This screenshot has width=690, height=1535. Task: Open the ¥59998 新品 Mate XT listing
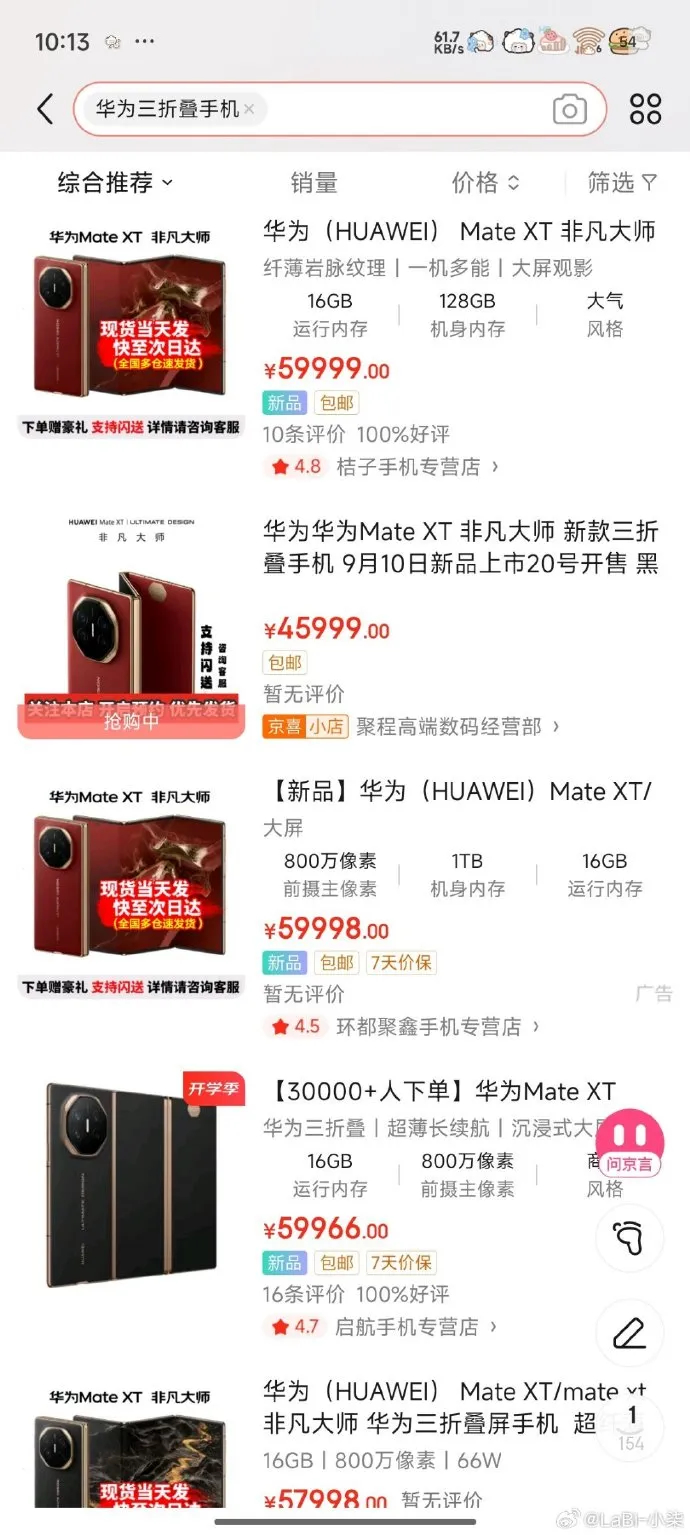[457, 792]
